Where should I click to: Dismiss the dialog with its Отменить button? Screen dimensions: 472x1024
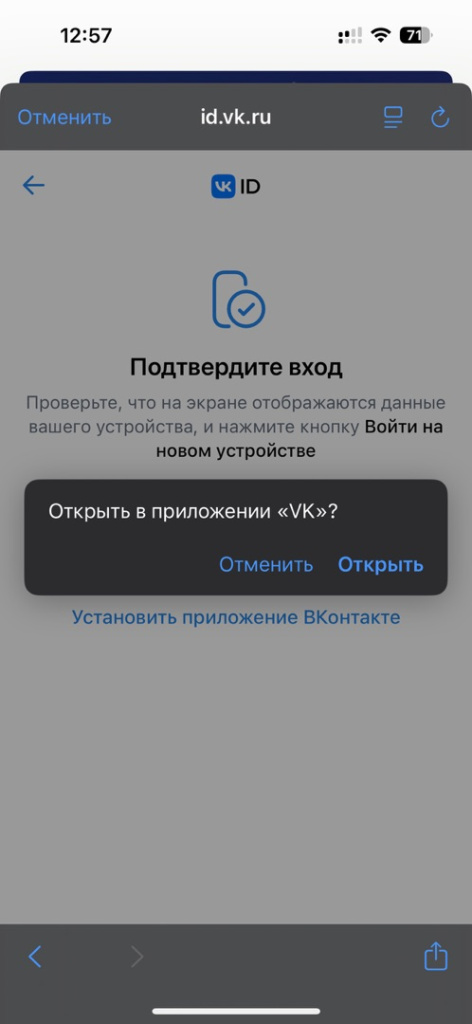266,564
